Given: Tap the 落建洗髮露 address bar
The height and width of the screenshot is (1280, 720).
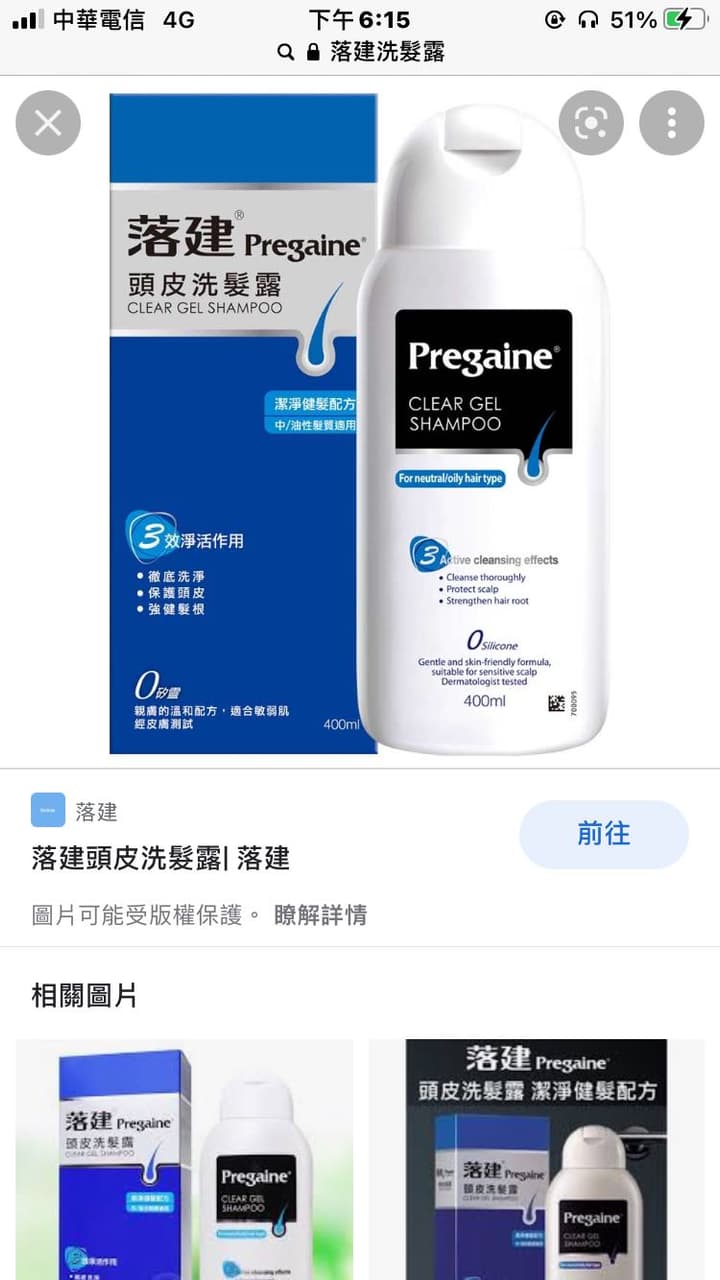Looking at the screenshot, I should [x=375, y=51].
